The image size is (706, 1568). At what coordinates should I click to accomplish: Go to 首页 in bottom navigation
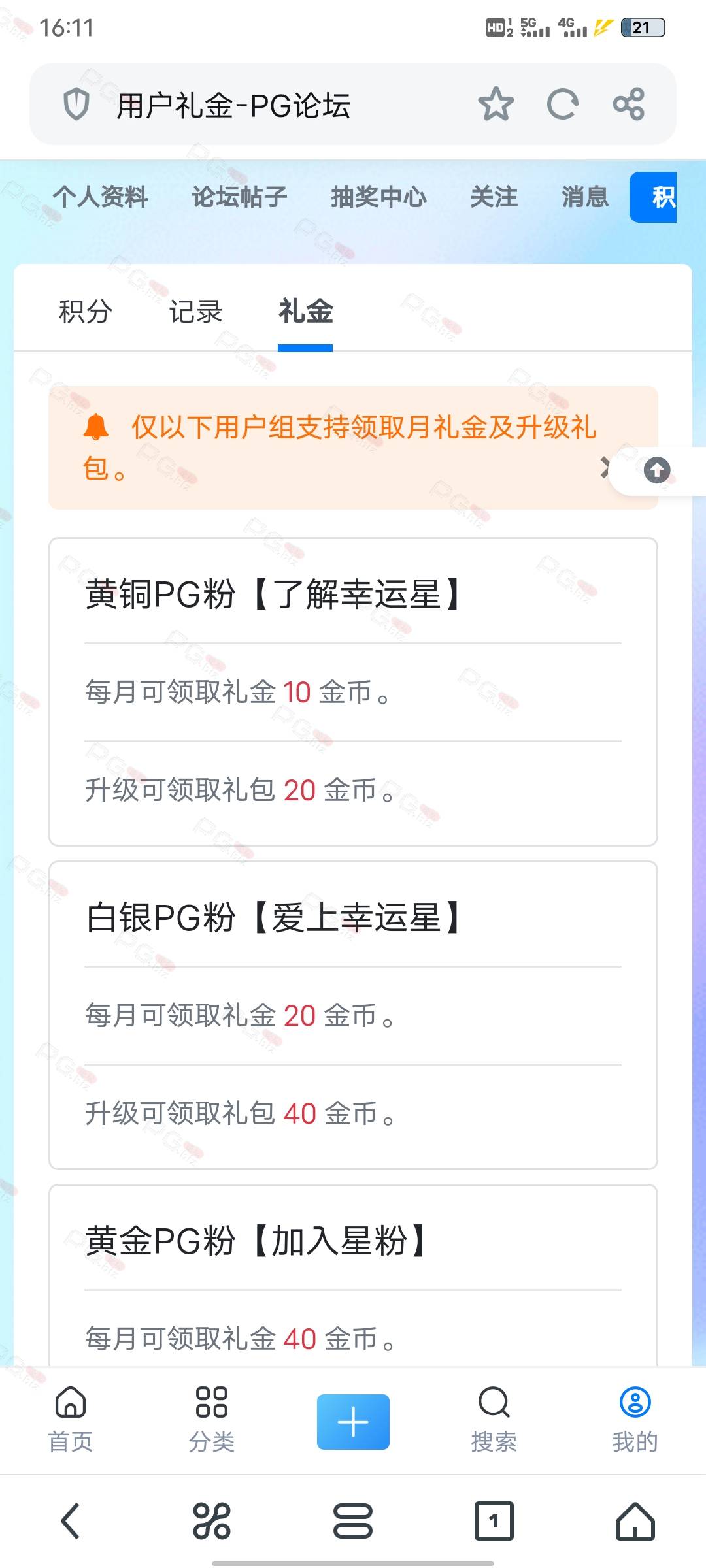(71, 1418)
